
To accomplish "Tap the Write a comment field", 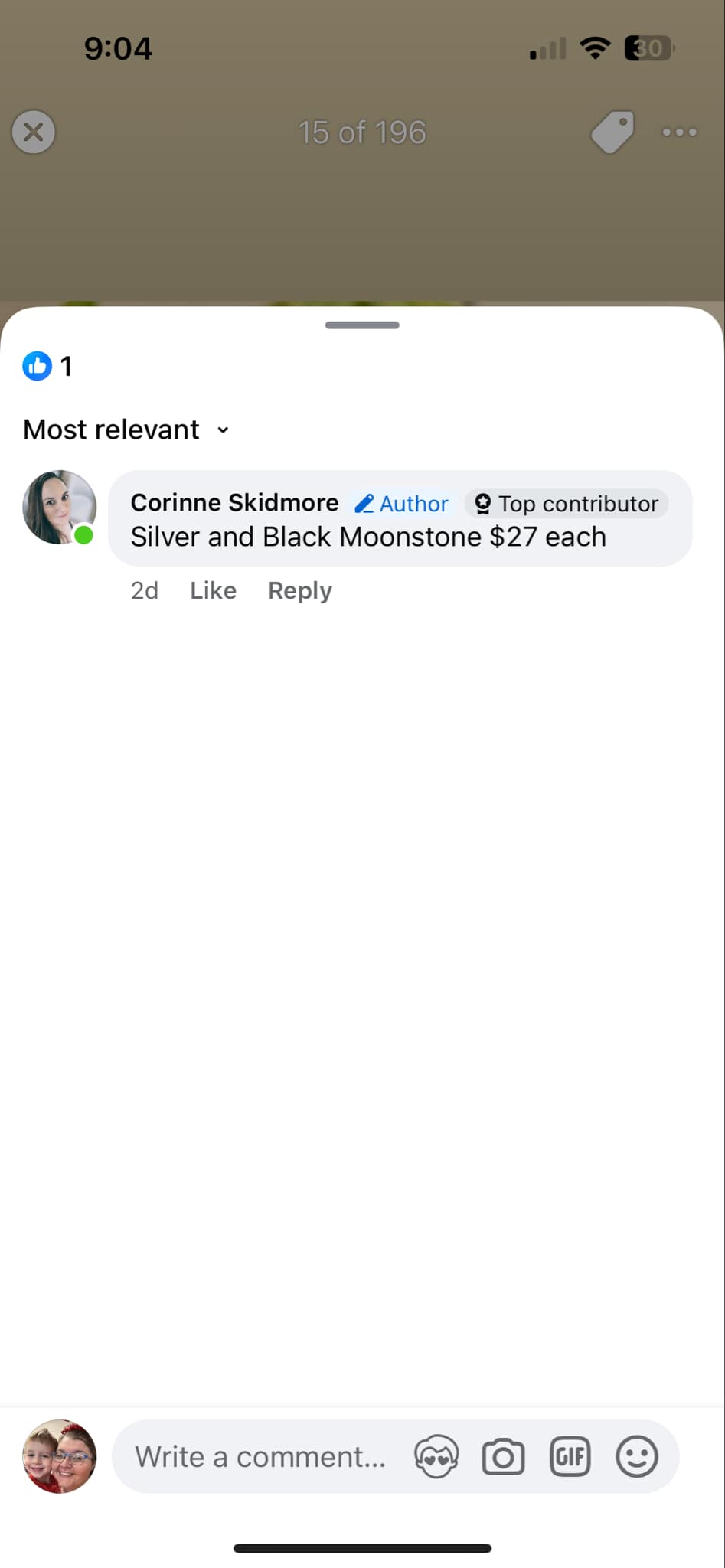I will (260, 1456).
